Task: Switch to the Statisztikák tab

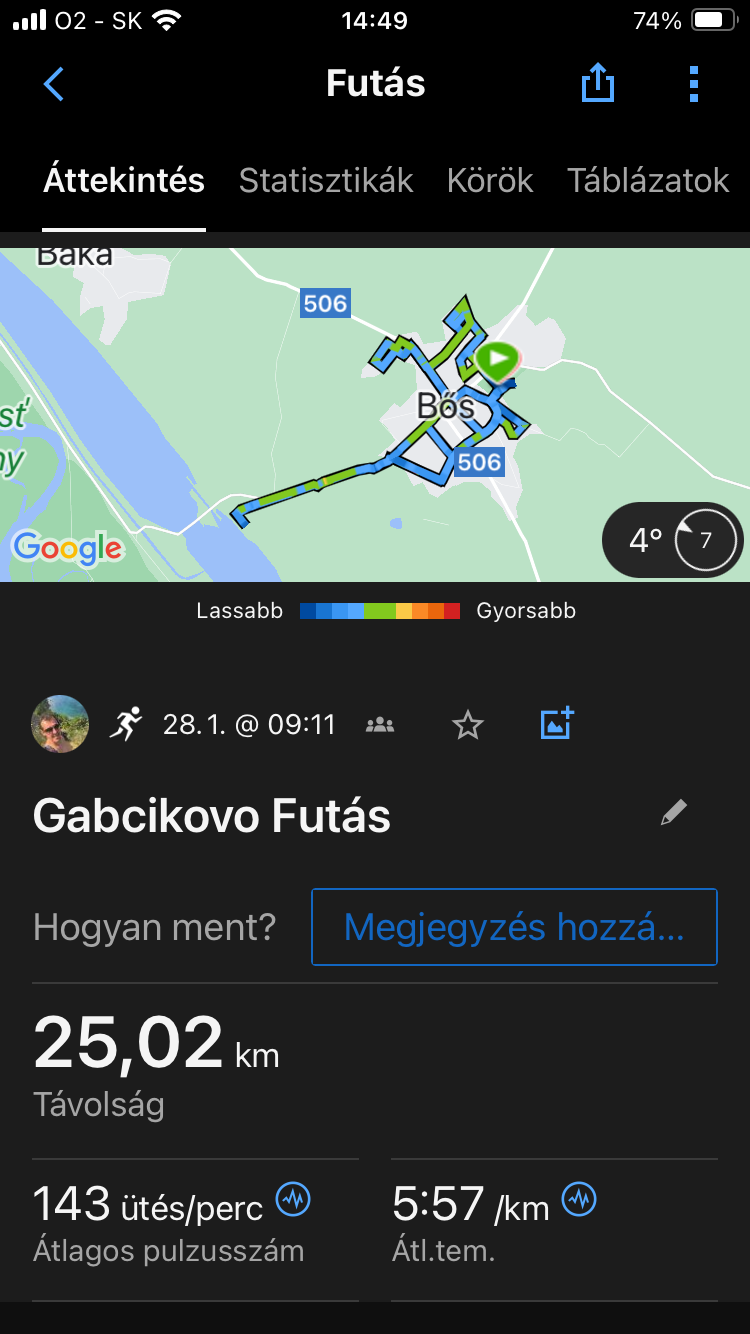Action: [x=326, y=181]
